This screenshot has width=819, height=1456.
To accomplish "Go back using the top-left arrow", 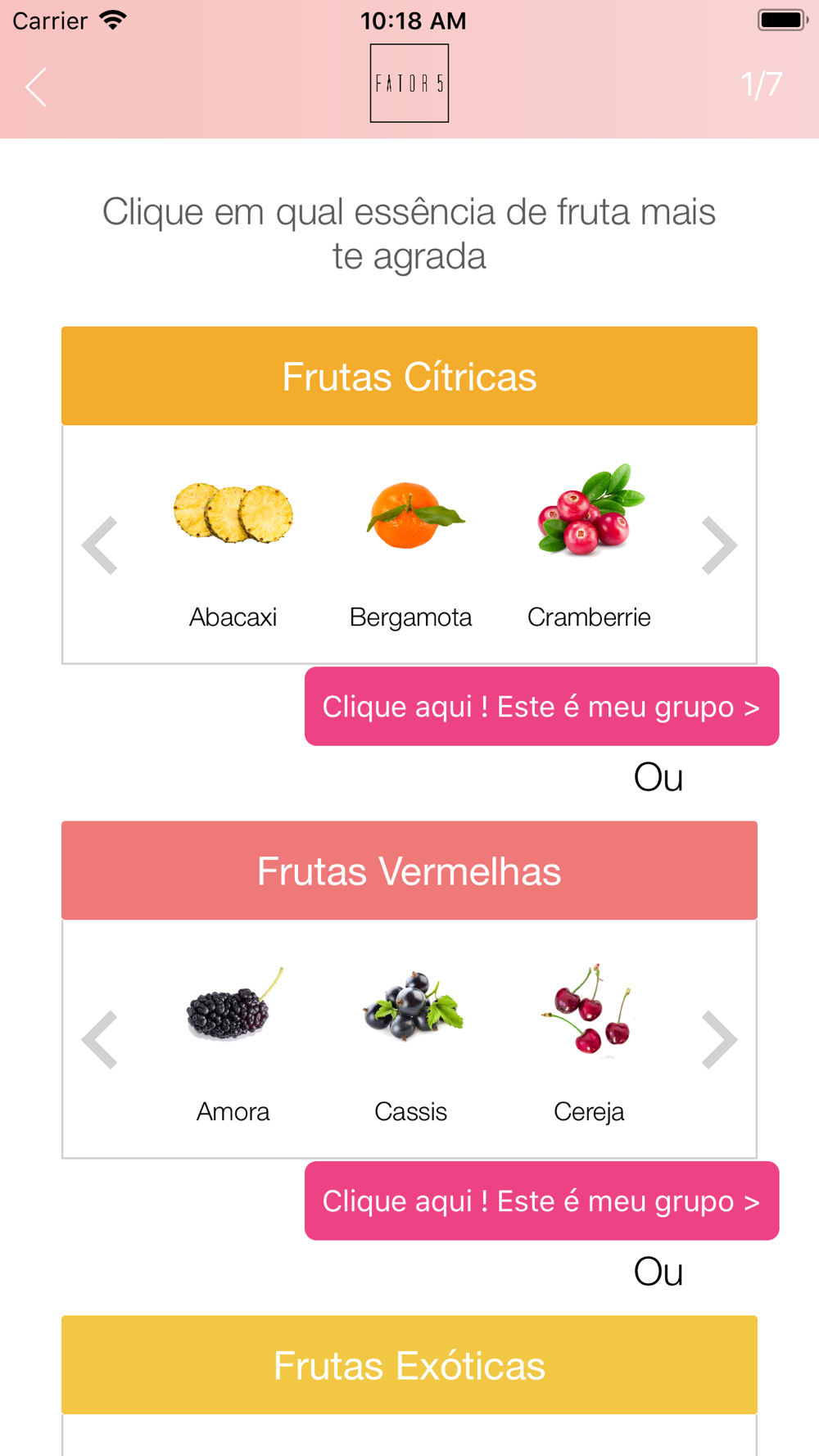I will point(36,87).
